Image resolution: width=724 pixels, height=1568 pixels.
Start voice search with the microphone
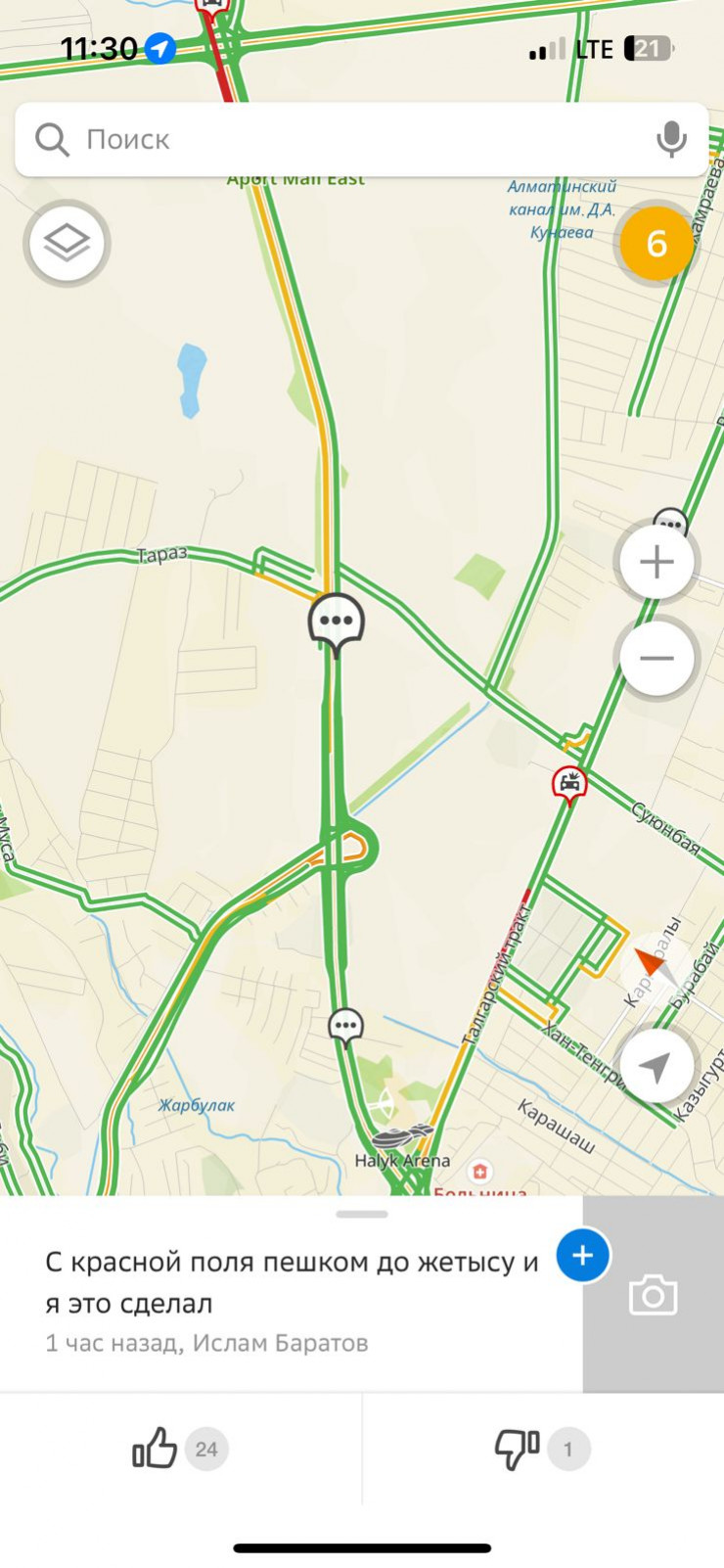click(x=671, y=140)
